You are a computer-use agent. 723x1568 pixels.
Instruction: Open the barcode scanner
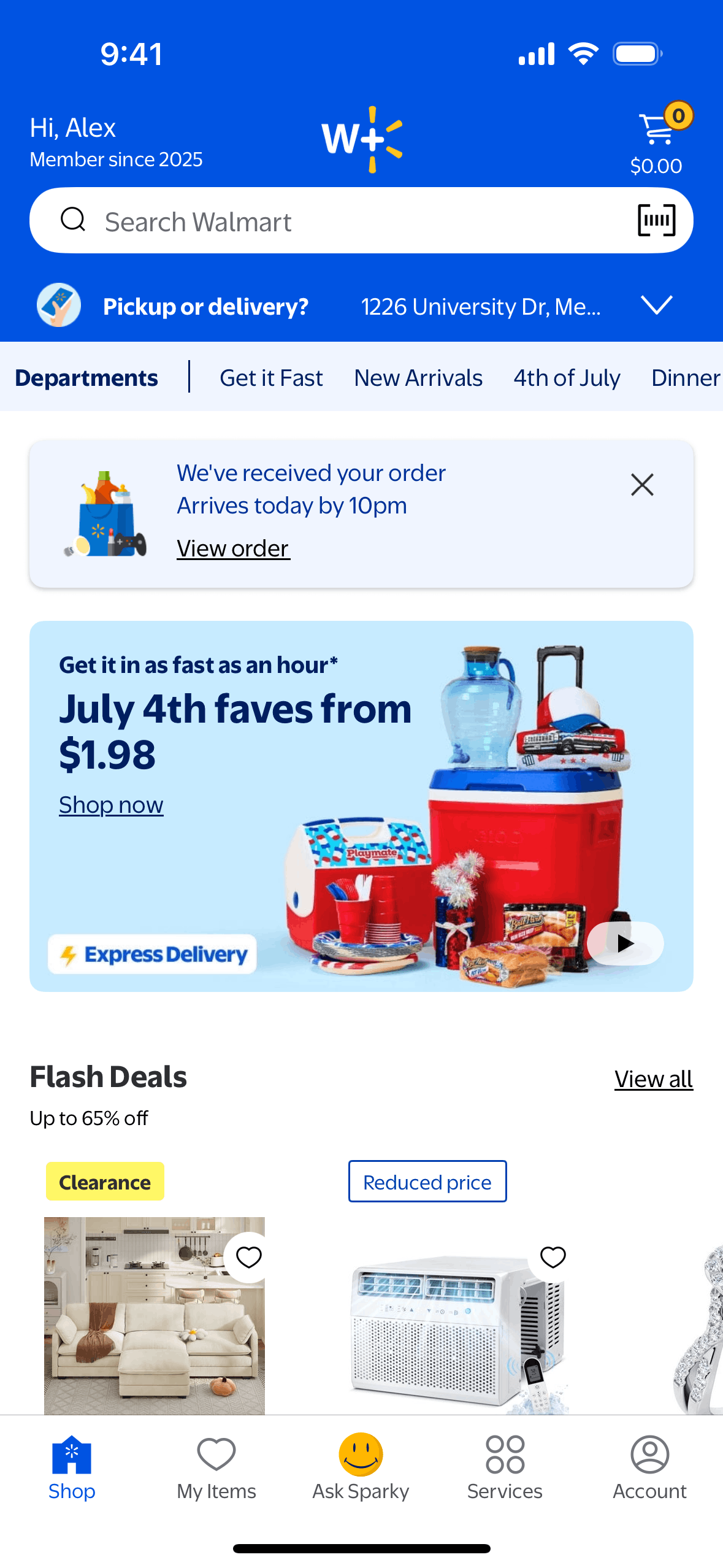(x=656, y=220)
